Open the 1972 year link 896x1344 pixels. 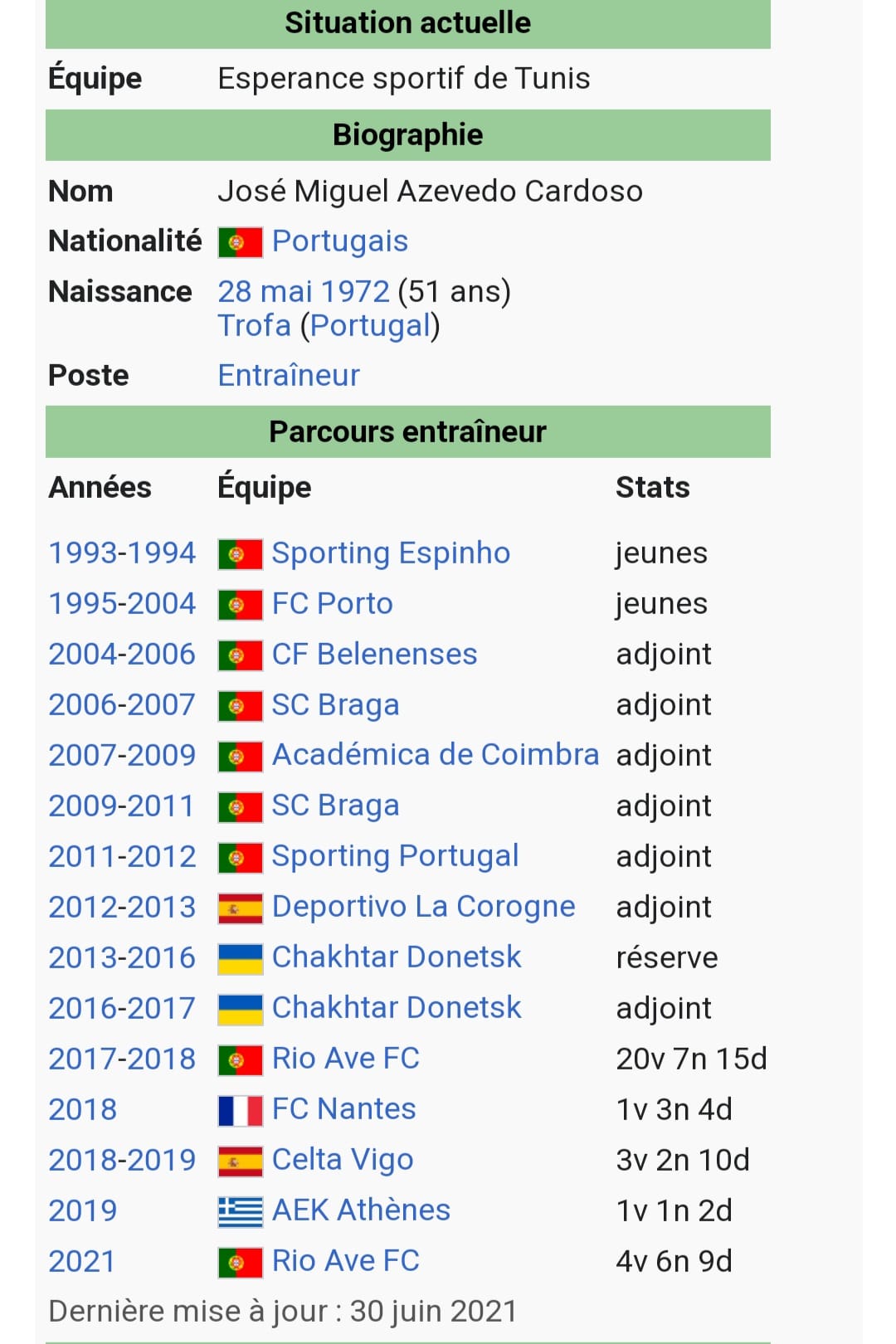tap(354, 292)
